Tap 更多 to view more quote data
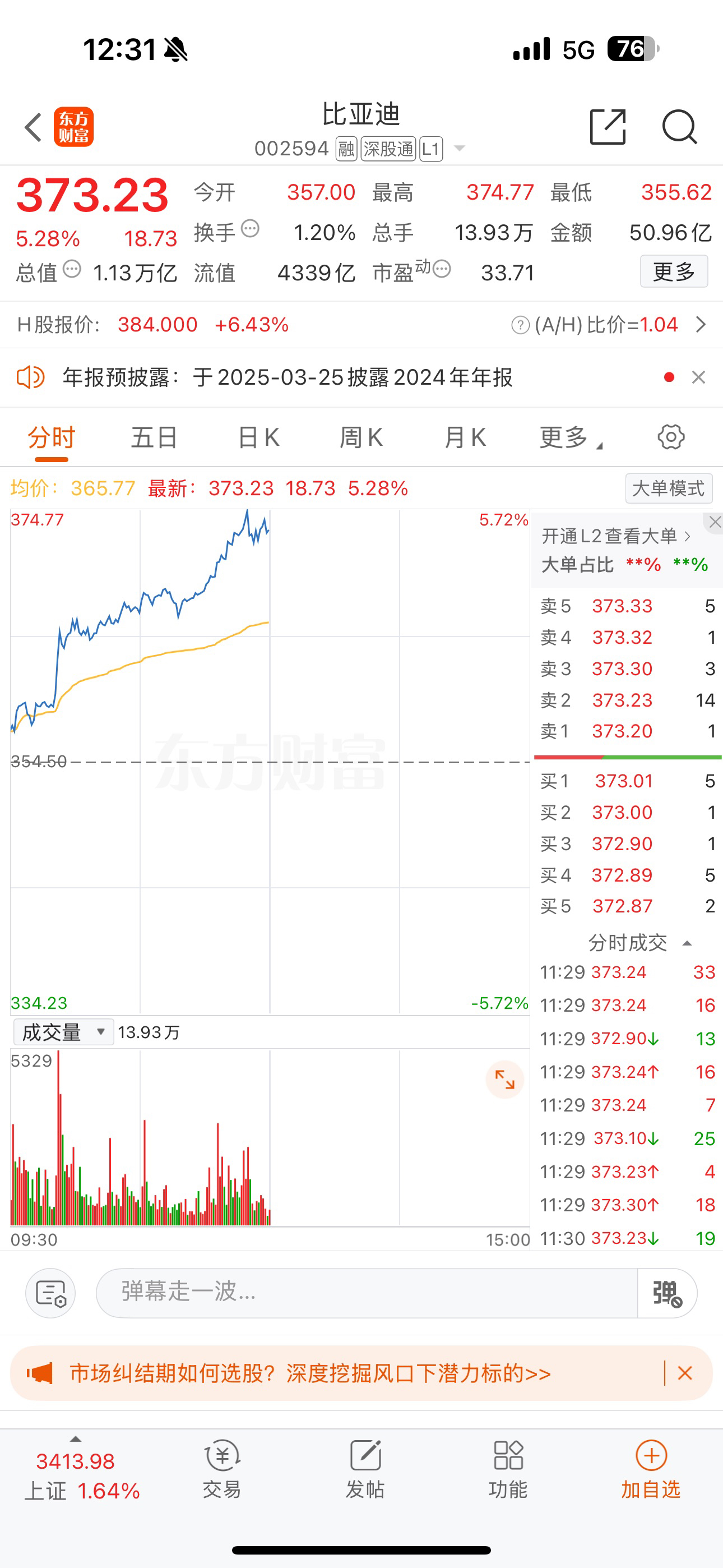 674,271
